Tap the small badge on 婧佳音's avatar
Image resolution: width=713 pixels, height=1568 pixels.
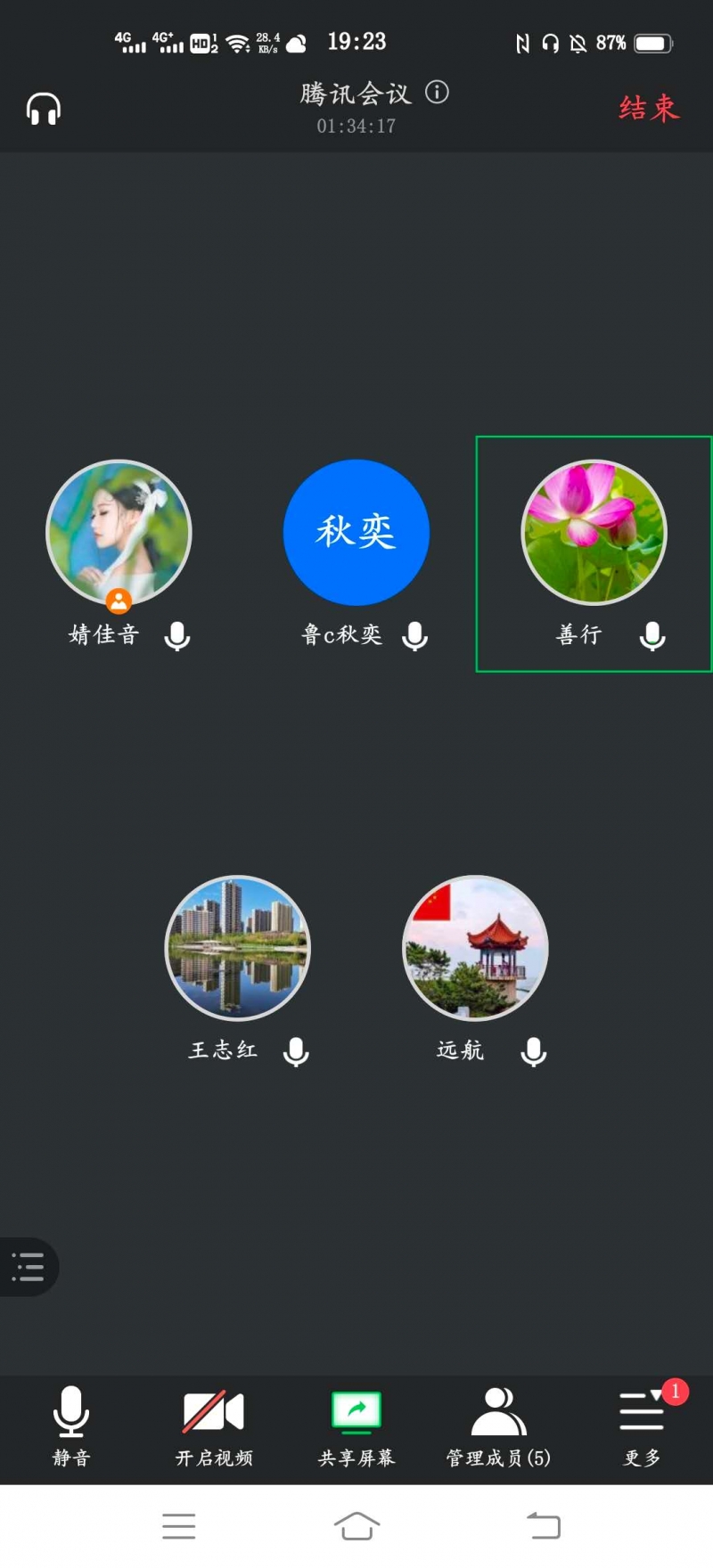pos(120,600)
